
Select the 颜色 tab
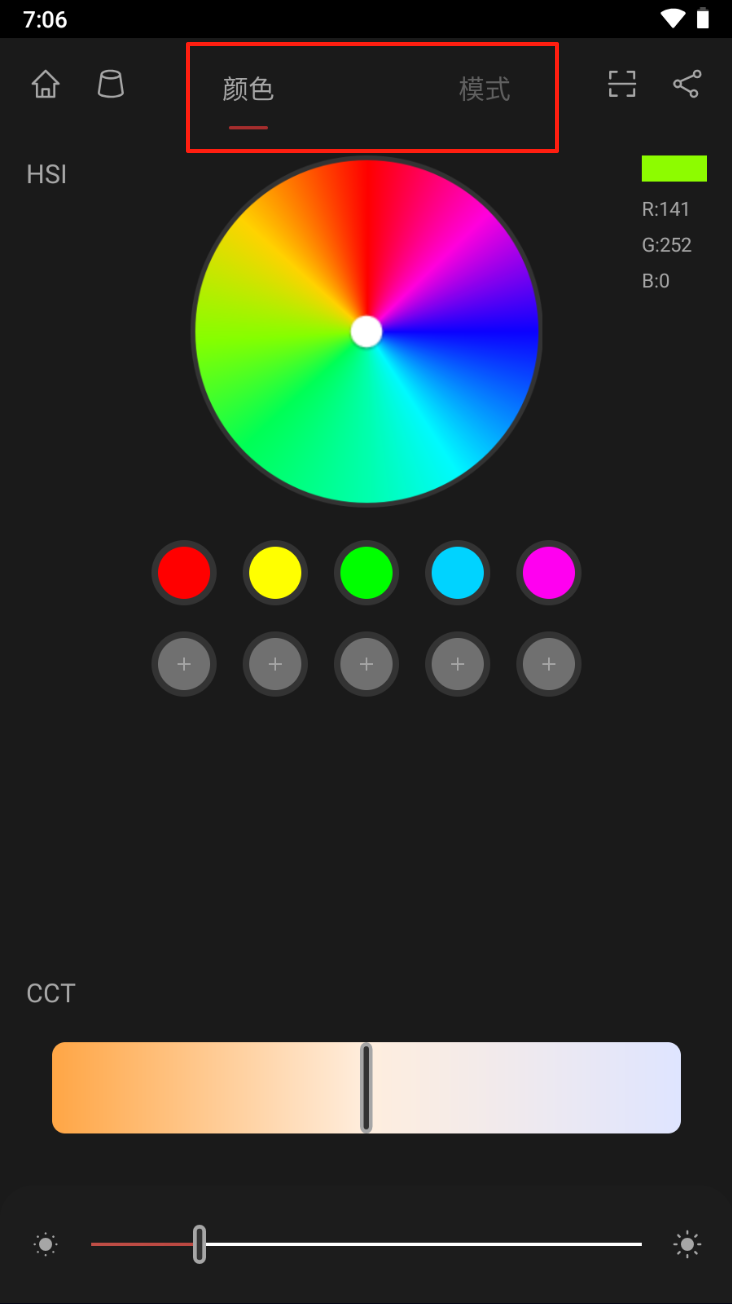tap(248, 89)
